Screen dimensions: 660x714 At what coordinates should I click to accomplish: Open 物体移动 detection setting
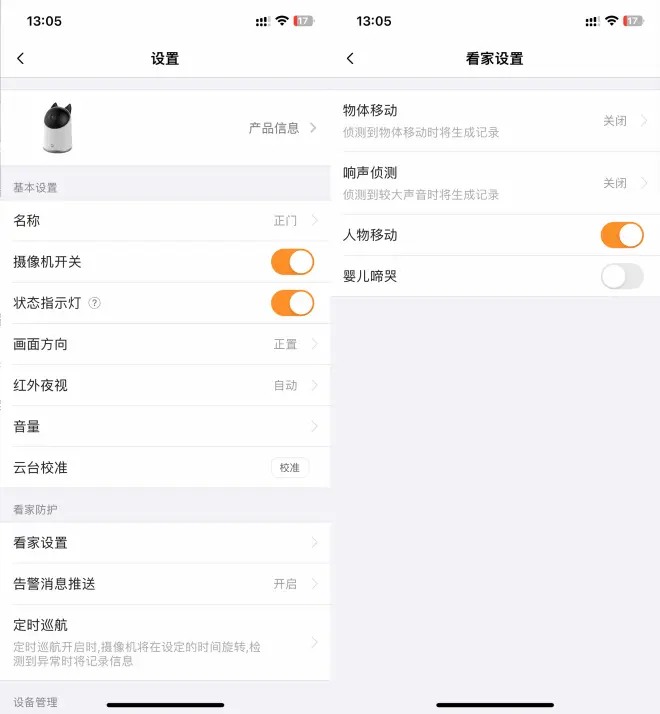(495, 120)
